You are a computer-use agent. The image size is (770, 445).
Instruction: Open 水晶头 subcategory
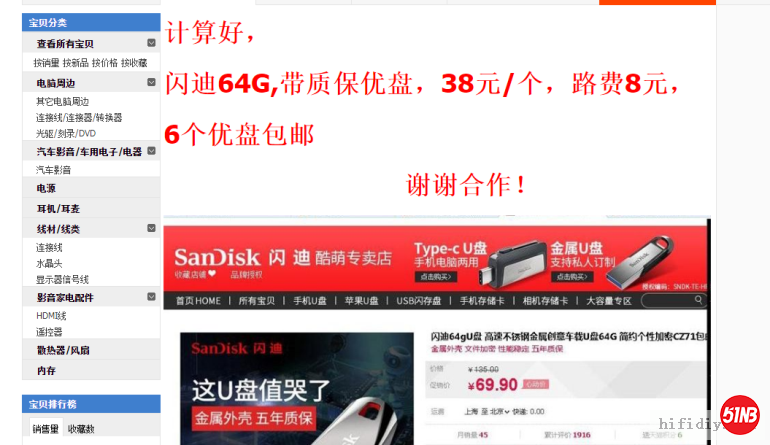[49, 264]
